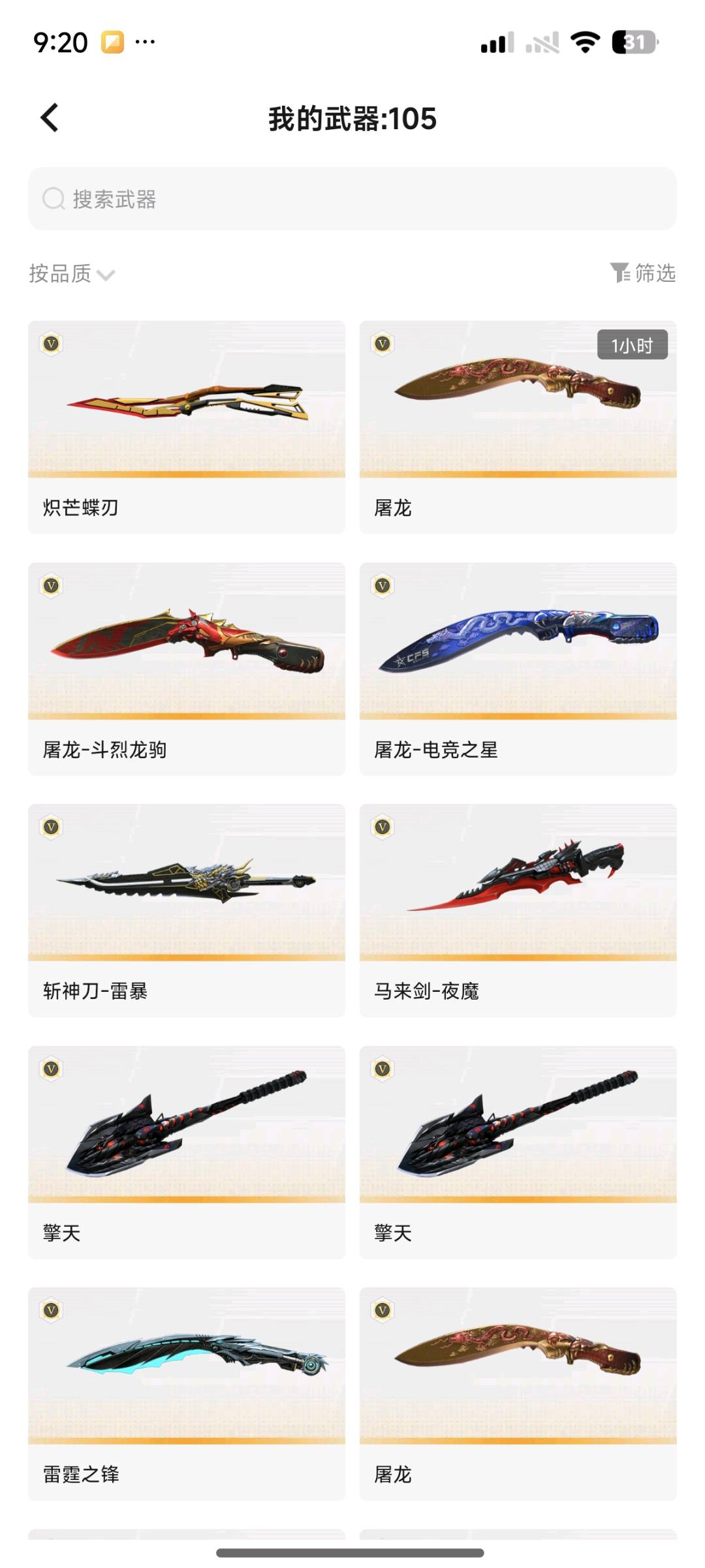This screenshot has height=1568, width=705.
Task: Select the 雷霆之锋 weapon card
Action: click(x=187, y=1393)
